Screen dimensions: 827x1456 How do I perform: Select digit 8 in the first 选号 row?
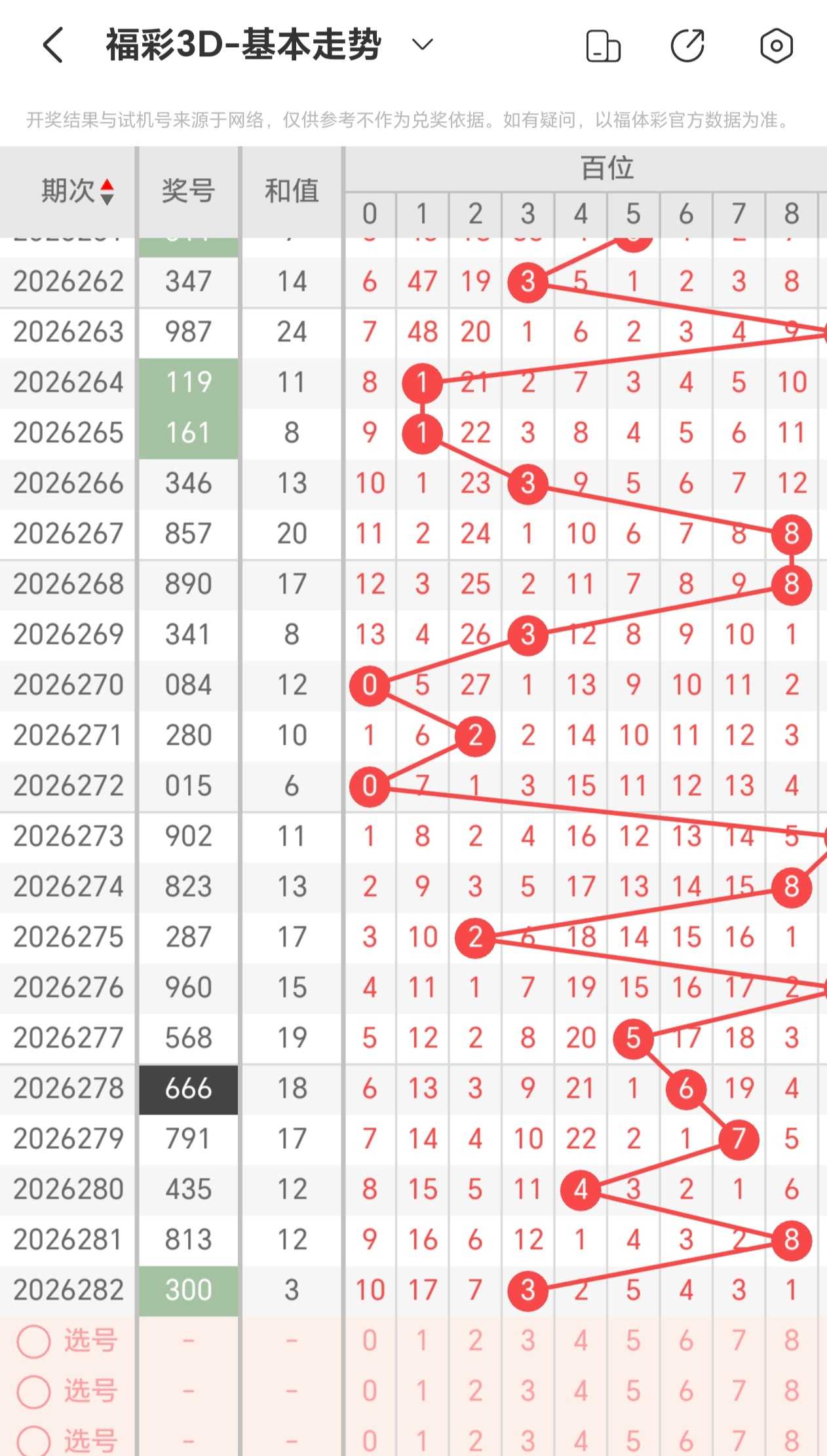pos(792,1340)
